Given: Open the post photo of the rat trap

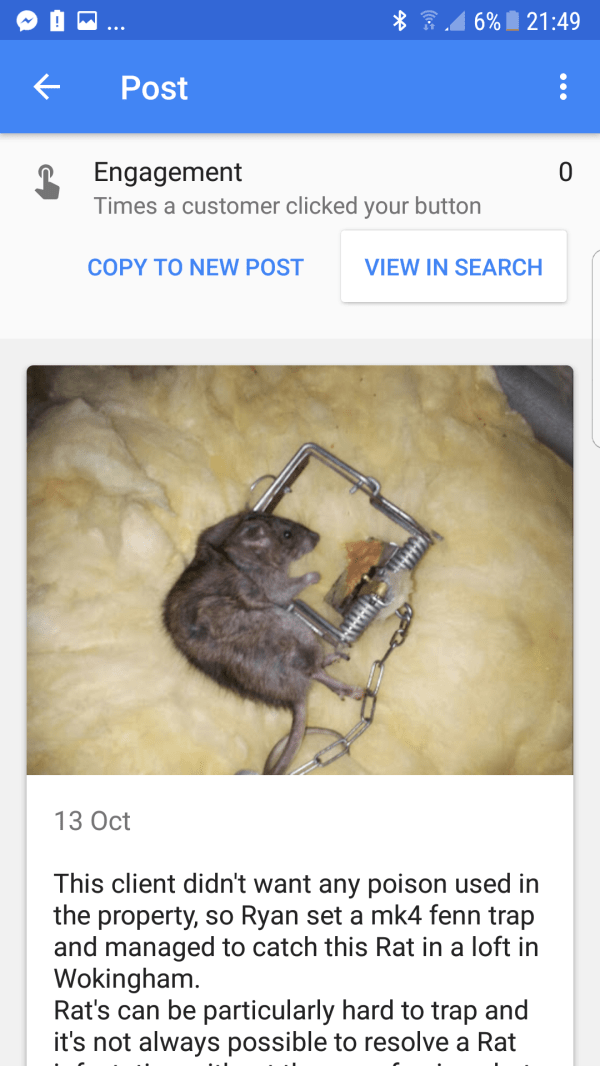Looking at the screenshot, I should click(300, 570).
